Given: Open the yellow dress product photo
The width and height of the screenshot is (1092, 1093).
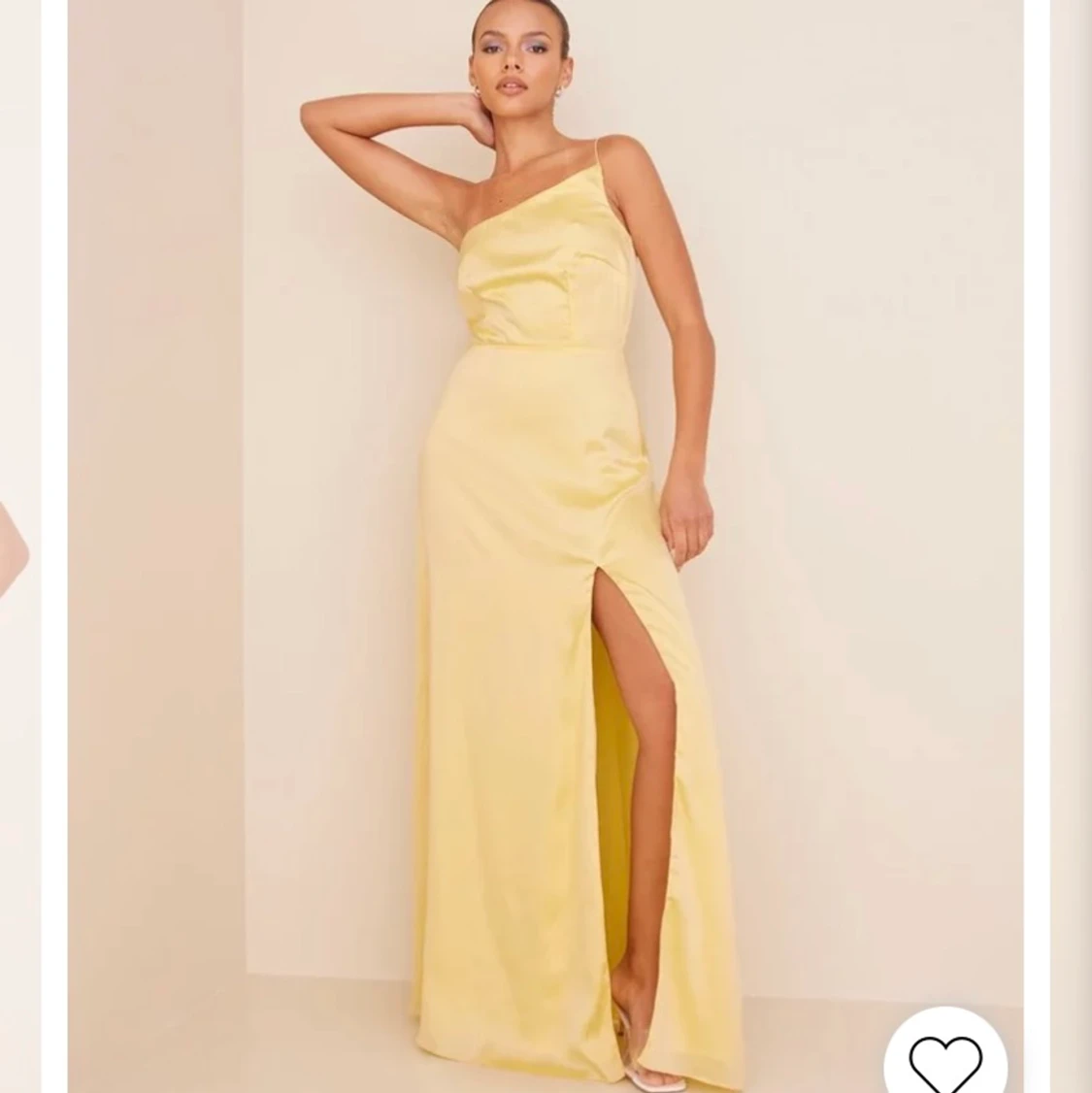Looking at the screenshot, I should [x=545, y=544].
